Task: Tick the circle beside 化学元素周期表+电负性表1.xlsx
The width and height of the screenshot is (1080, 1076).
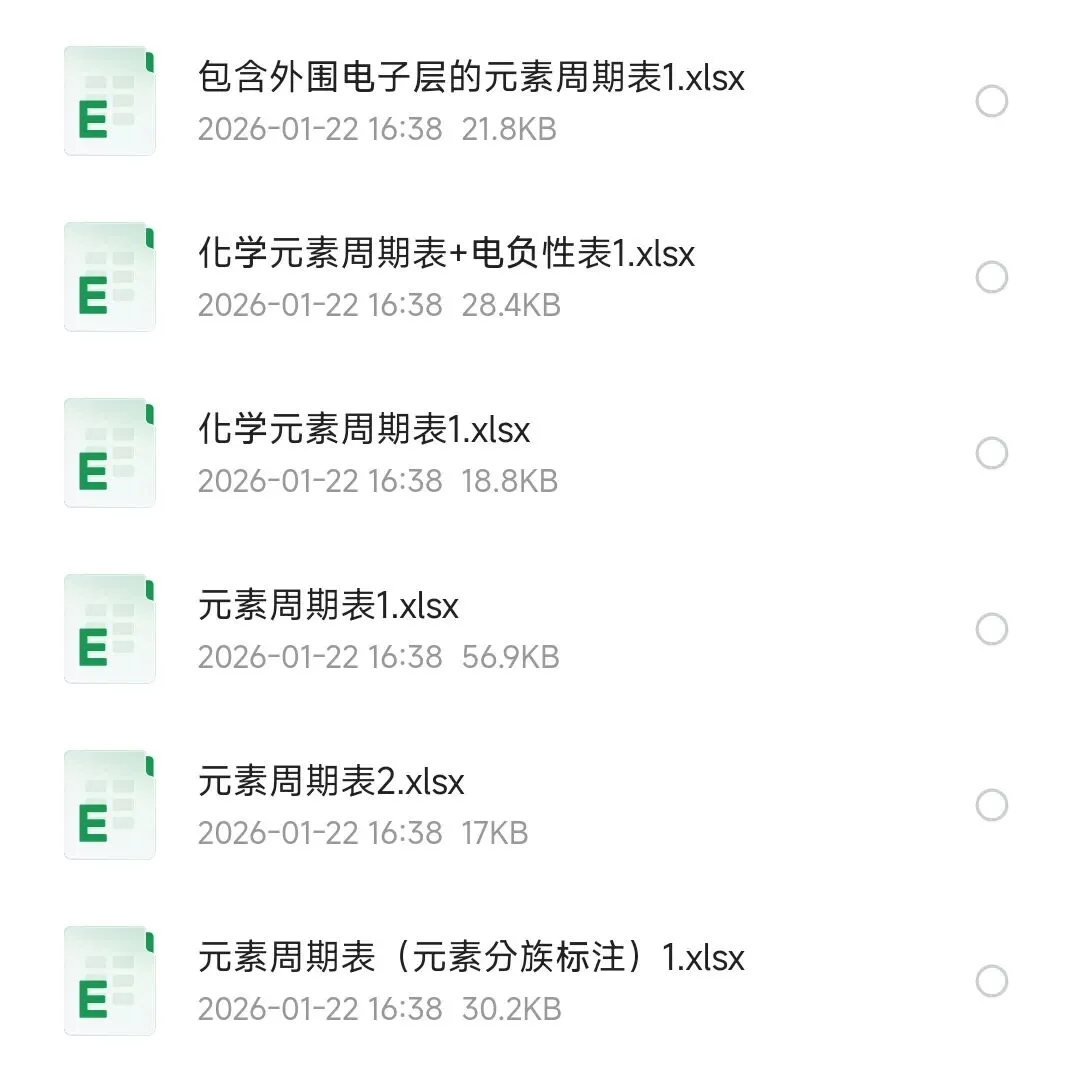Action: tap(991, 277)
